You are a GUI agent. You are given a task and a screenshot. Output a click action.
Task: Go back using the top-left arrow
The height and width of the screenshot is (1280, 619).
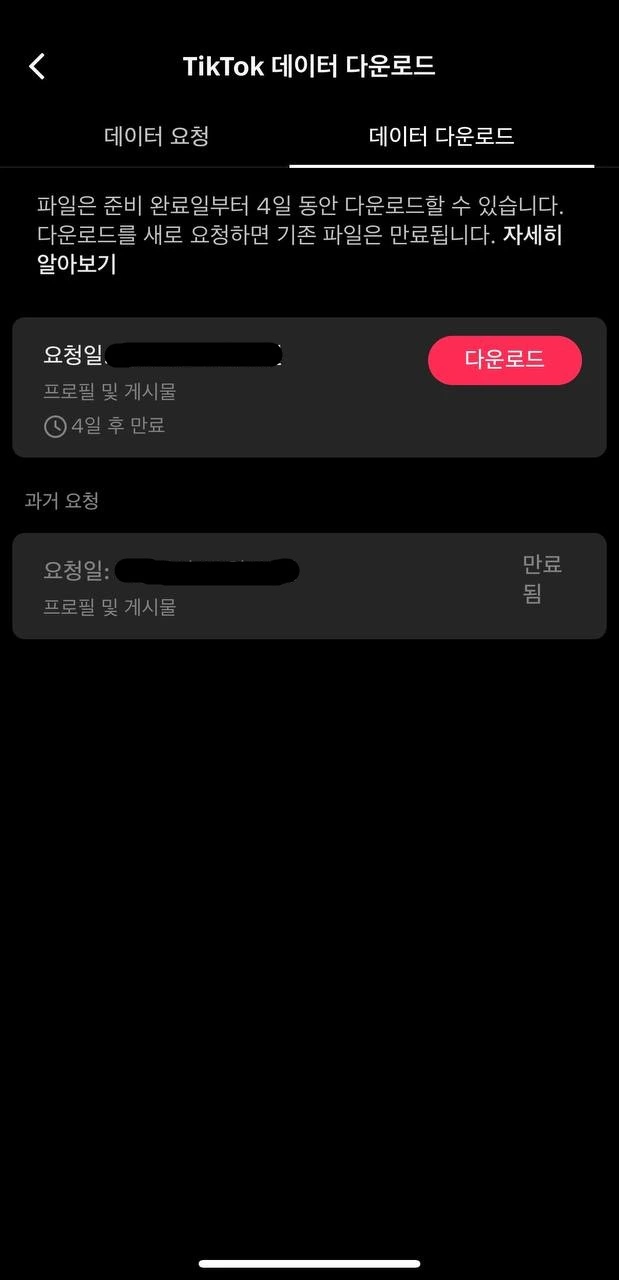(x=37, y=66)
